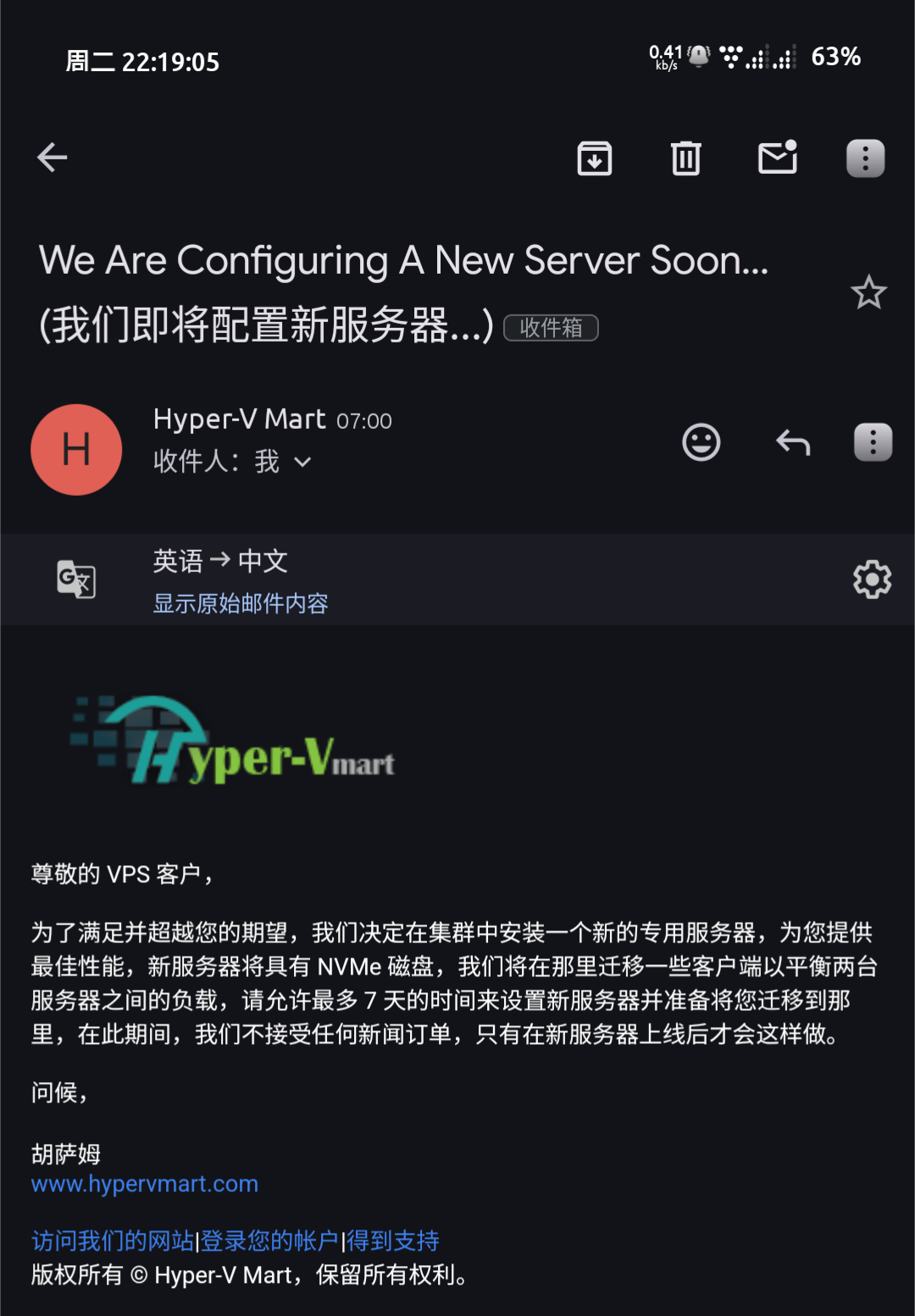The height and width of the screenshot is (1316, 915).
Task: Open the www.hypervmart.com link
Action: 145,1184
